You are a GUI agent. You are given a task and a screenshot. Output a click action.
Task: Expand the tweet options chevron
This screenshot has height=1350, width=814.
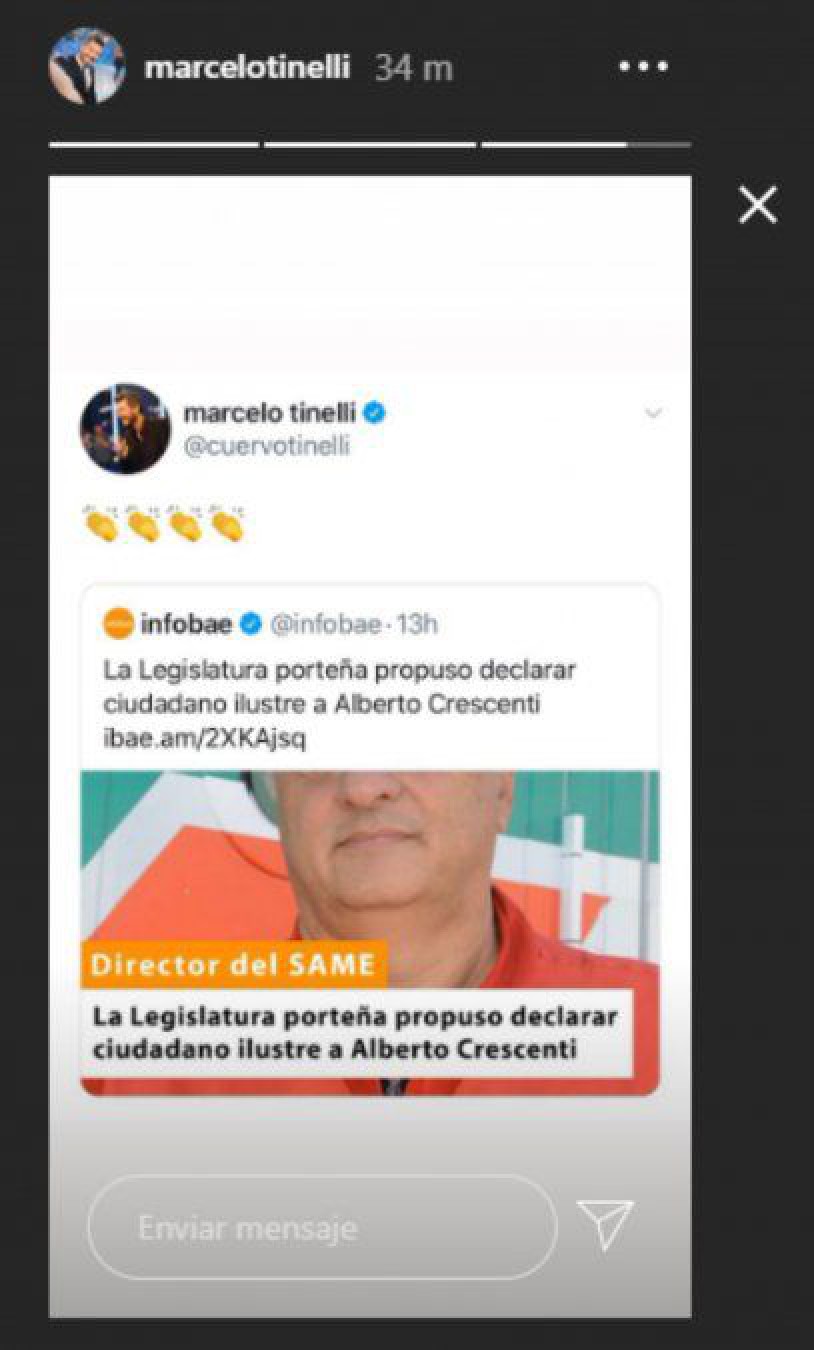click(x=655, y=411)
